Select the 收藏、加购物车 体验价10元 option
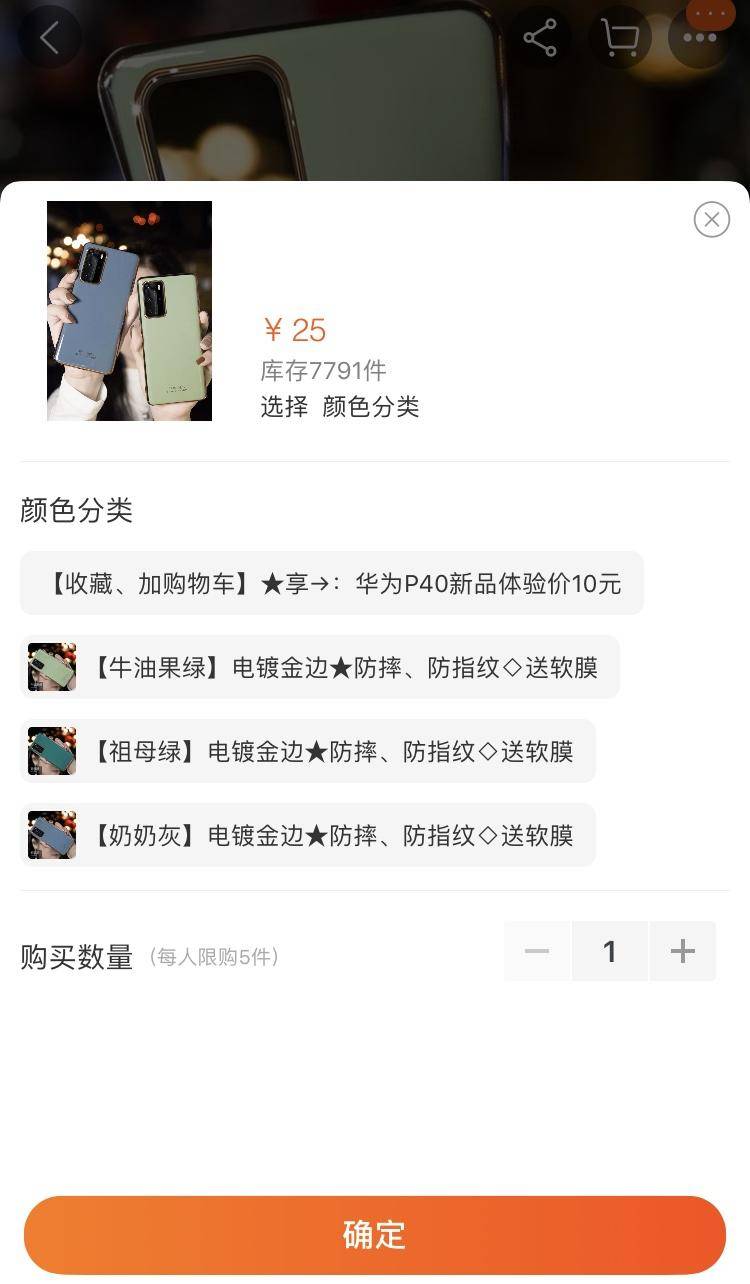Viewport: 750px width, 1284px height. click(x=332, y=583)
